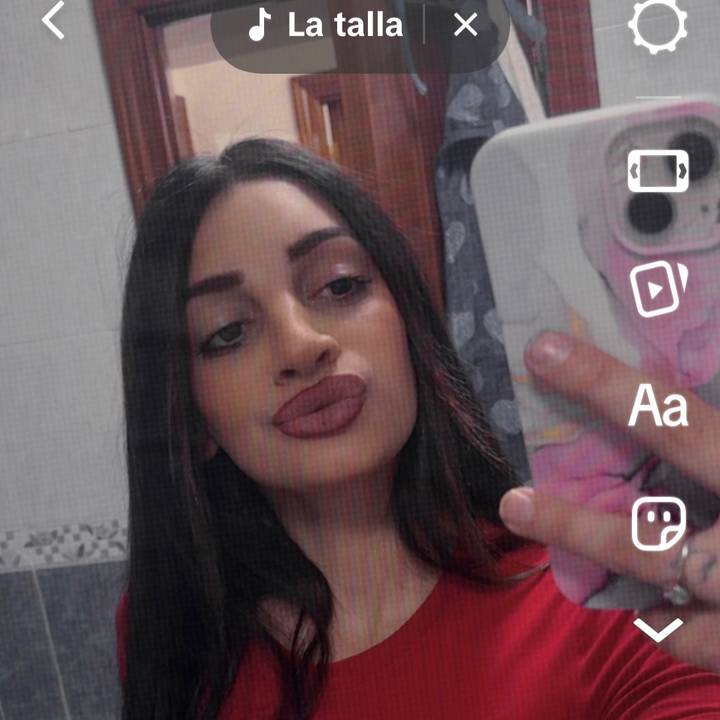Add text with the Aa tool
Screen dimensions: 720x720
[x=658, y=408]
